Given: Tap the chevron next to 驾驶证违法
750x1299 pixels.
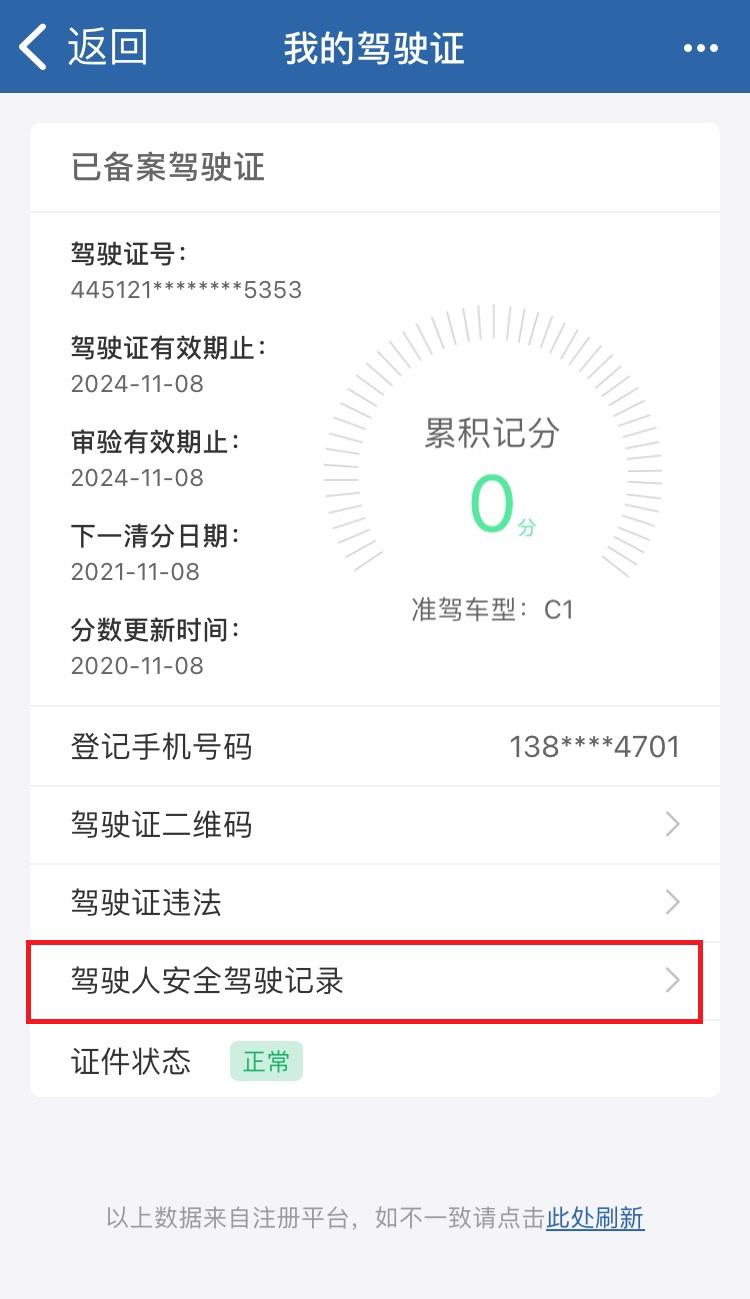Looking at the screenshot, I should [x=673, y=902].
